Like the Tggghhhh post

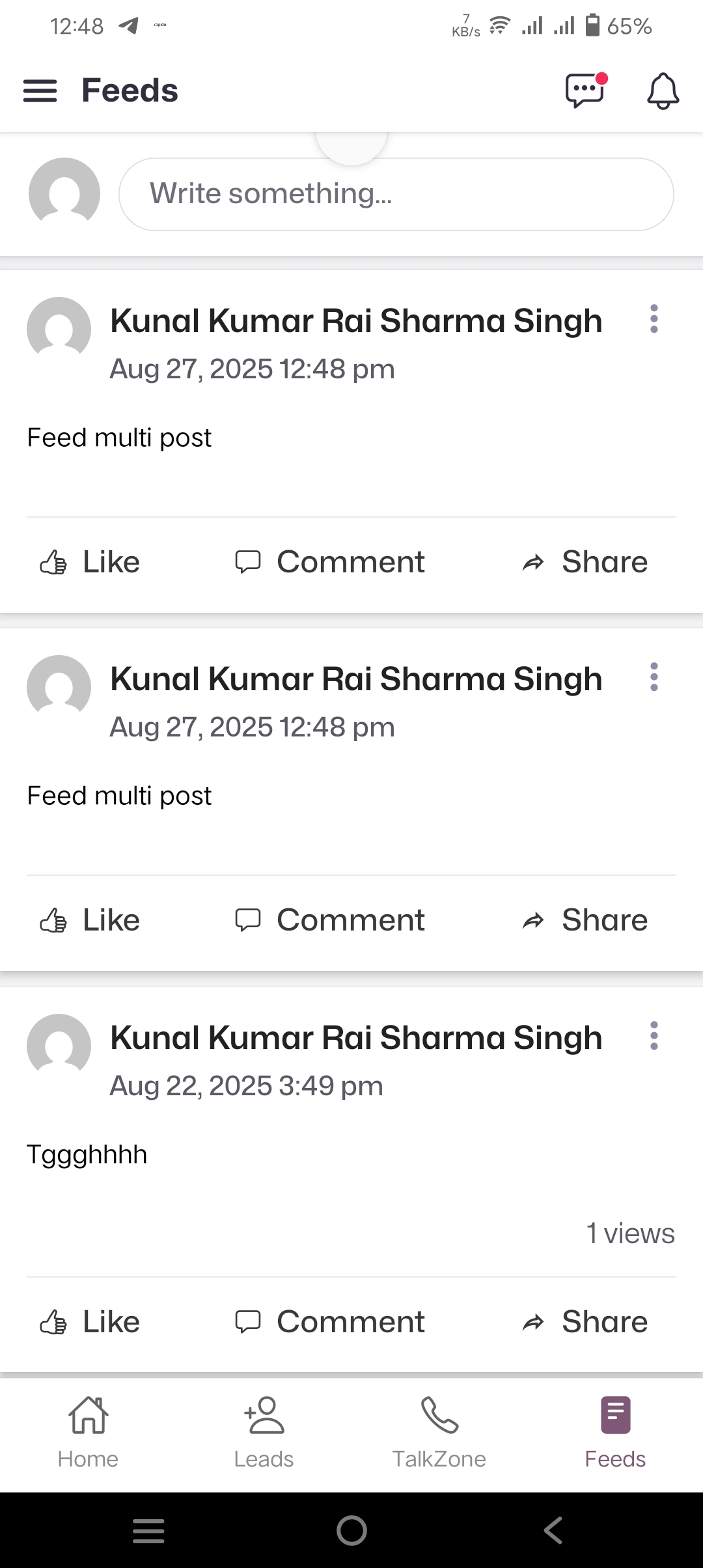click(90, 1322)
